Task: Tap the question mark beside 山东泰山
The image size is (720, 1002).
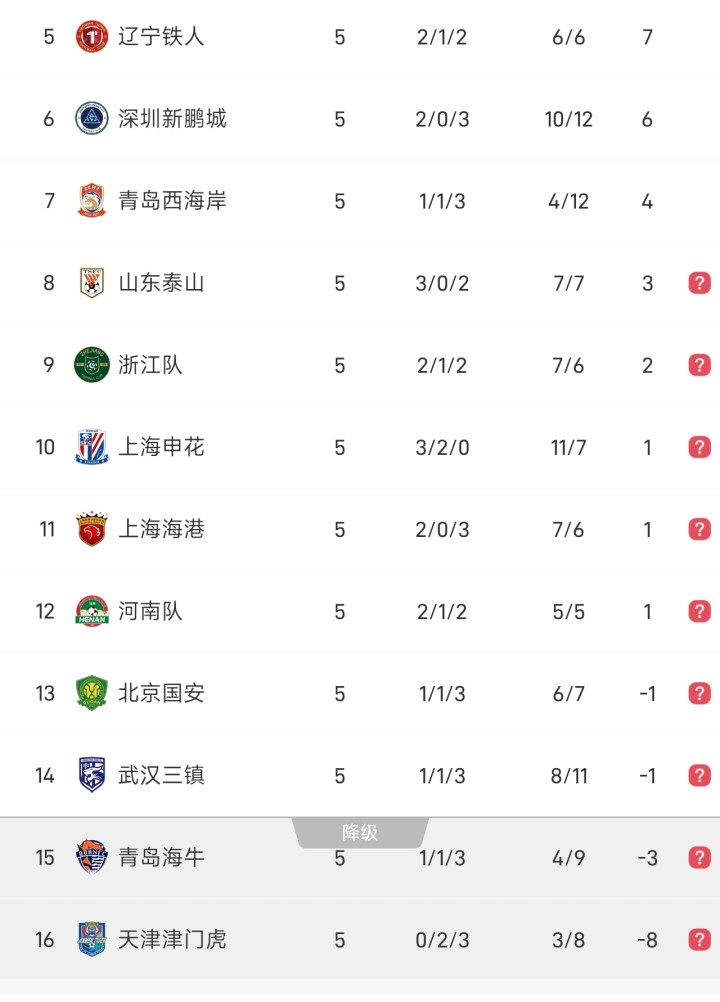Action: click(x=699, y=283)
